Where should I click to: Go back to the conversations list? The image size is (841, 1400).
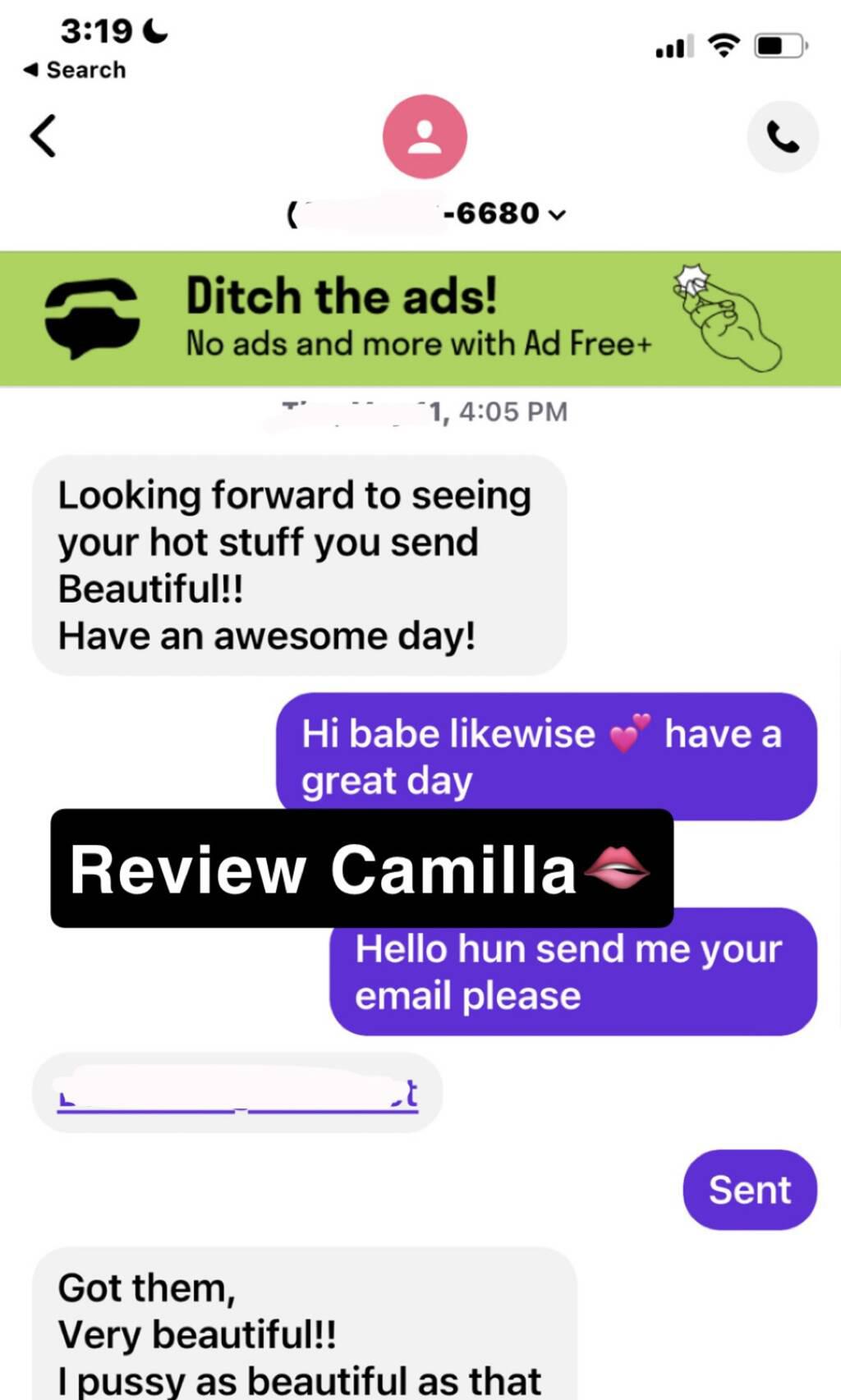coord(43,135)
